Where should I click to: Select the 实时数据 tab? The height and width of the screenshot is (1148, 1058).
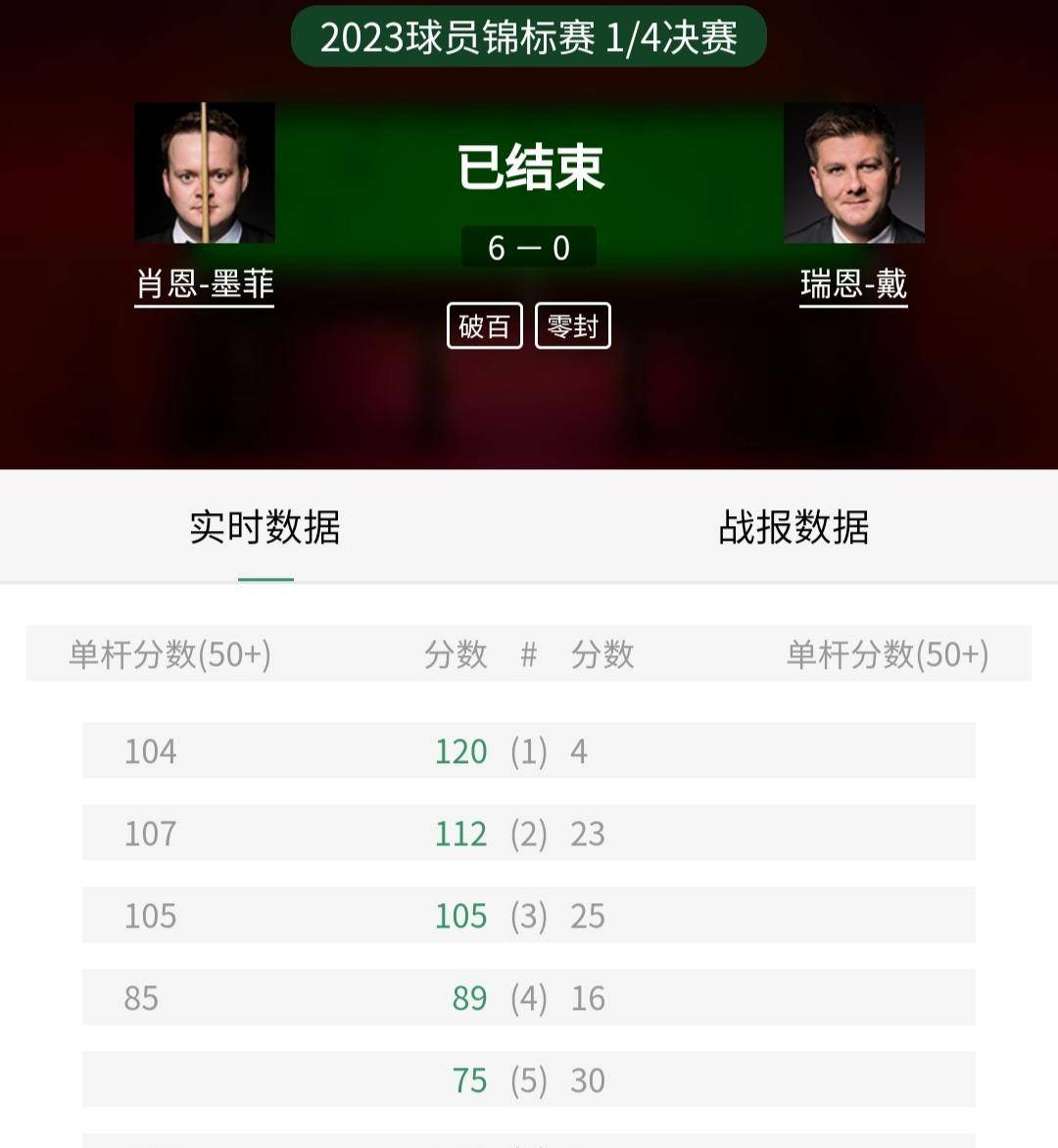[x=264, y=527]
